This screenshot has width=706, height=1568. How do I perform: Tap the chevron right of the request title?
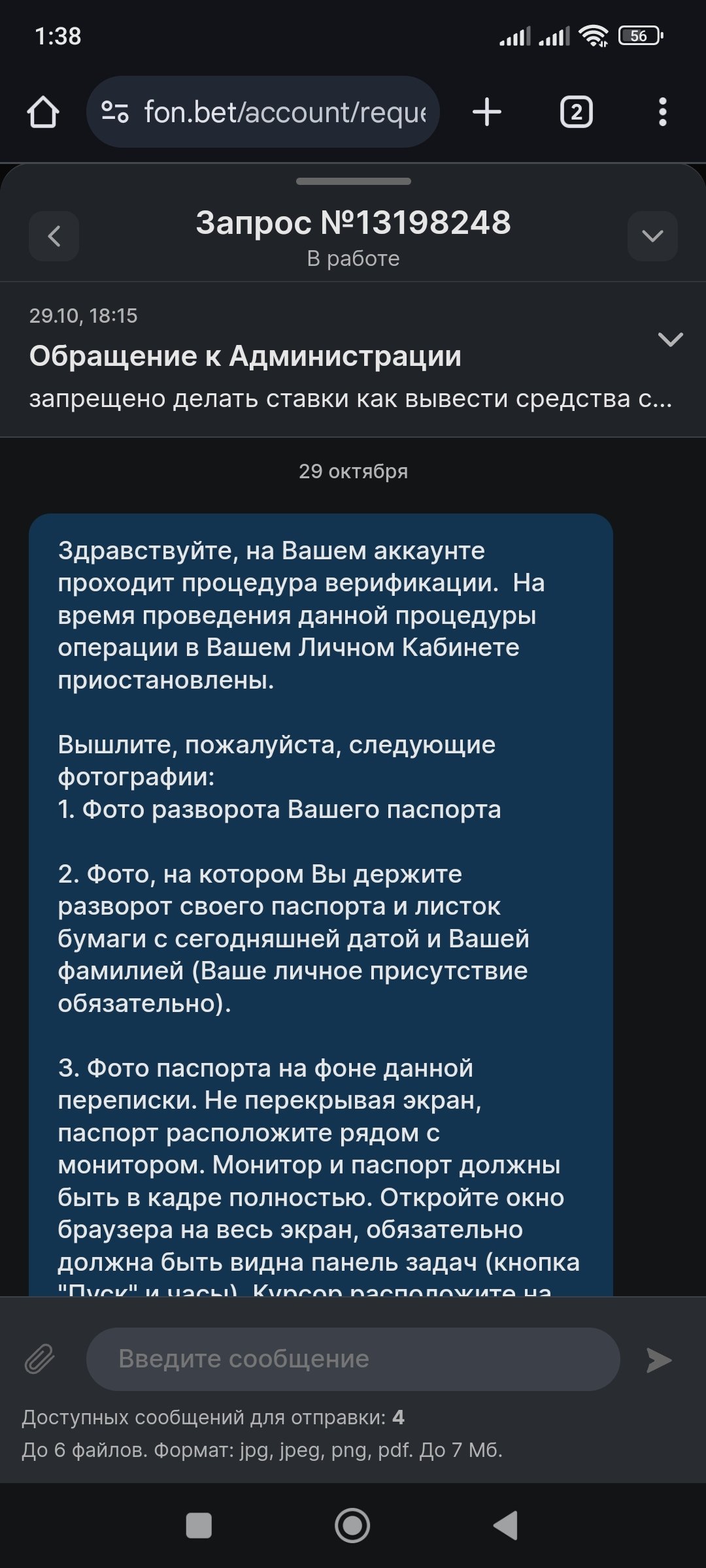652,236
